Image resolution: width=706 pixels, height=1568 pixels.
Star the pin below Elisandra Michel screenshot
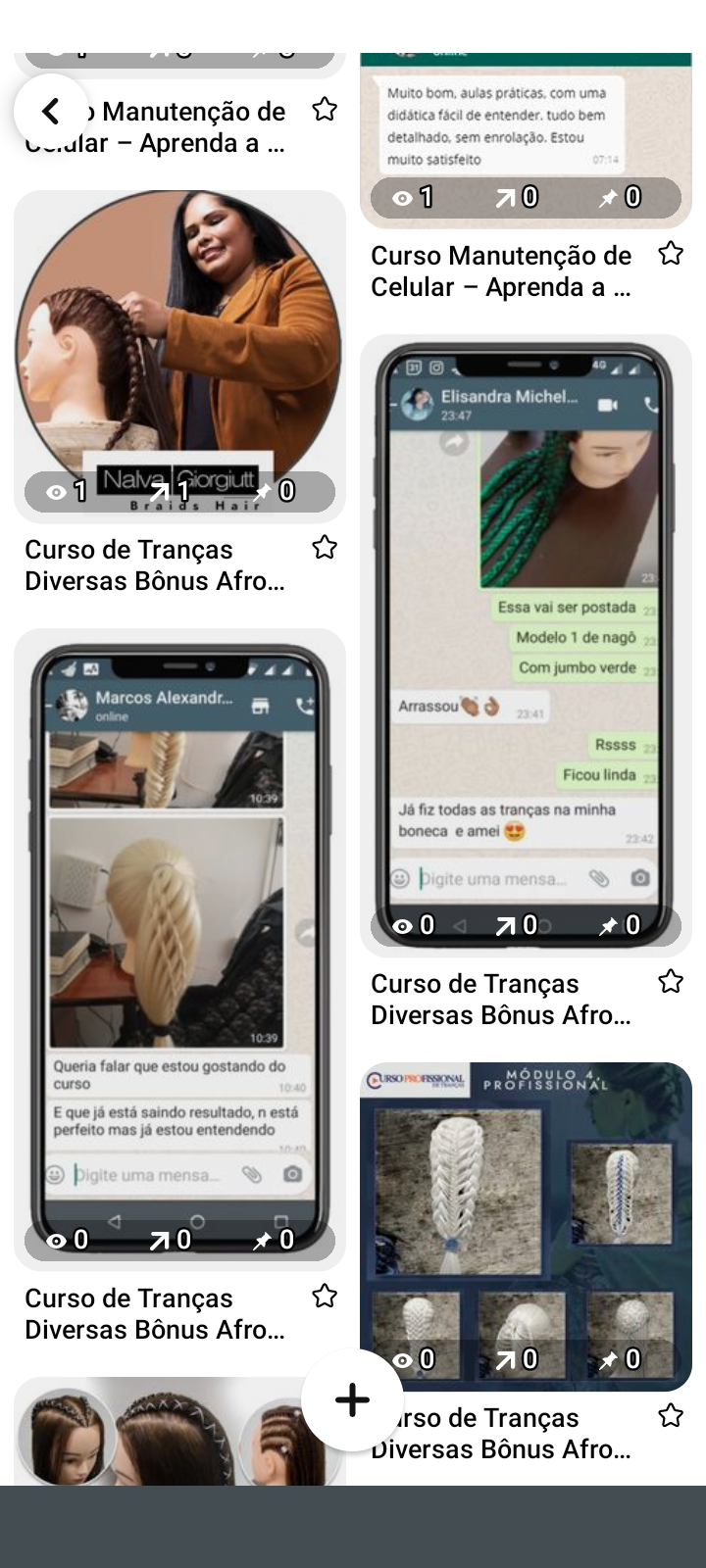[x=671, y=981]
